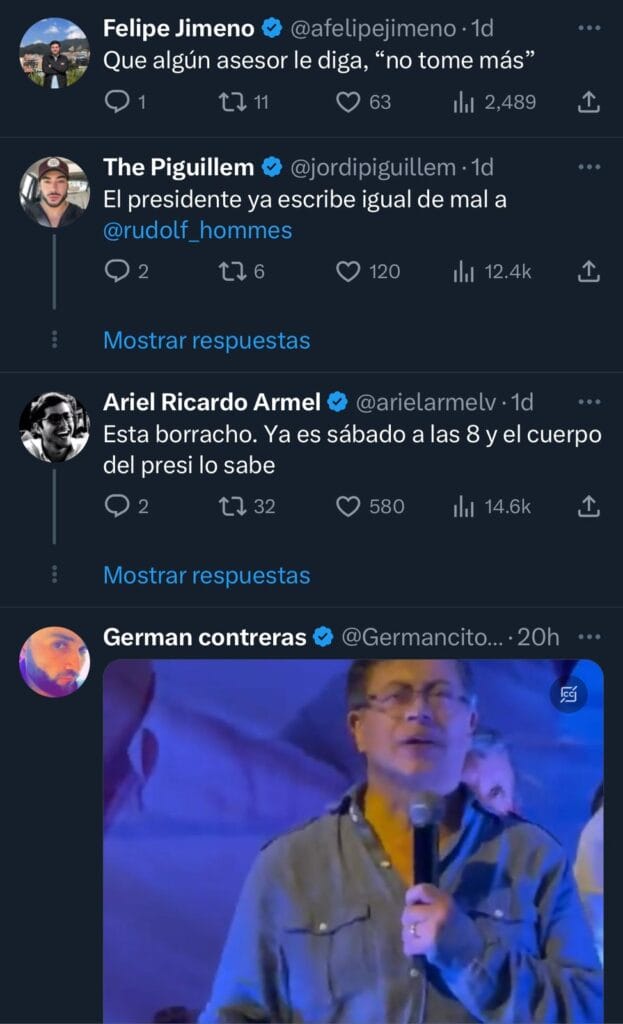Open the video in German contreras' tweet
This screenshot has height=1024, width=623.
353,840
